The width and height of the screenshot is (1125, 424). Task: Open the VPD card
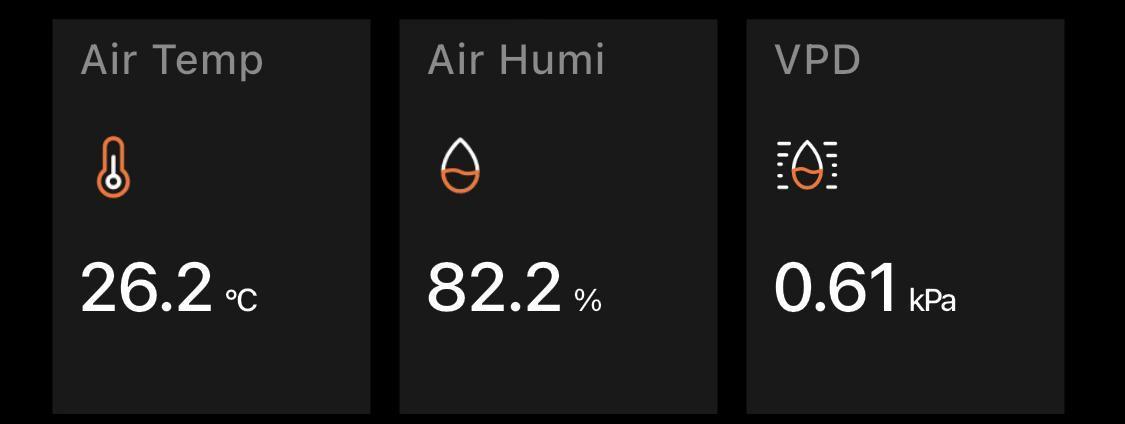point(905,216)
